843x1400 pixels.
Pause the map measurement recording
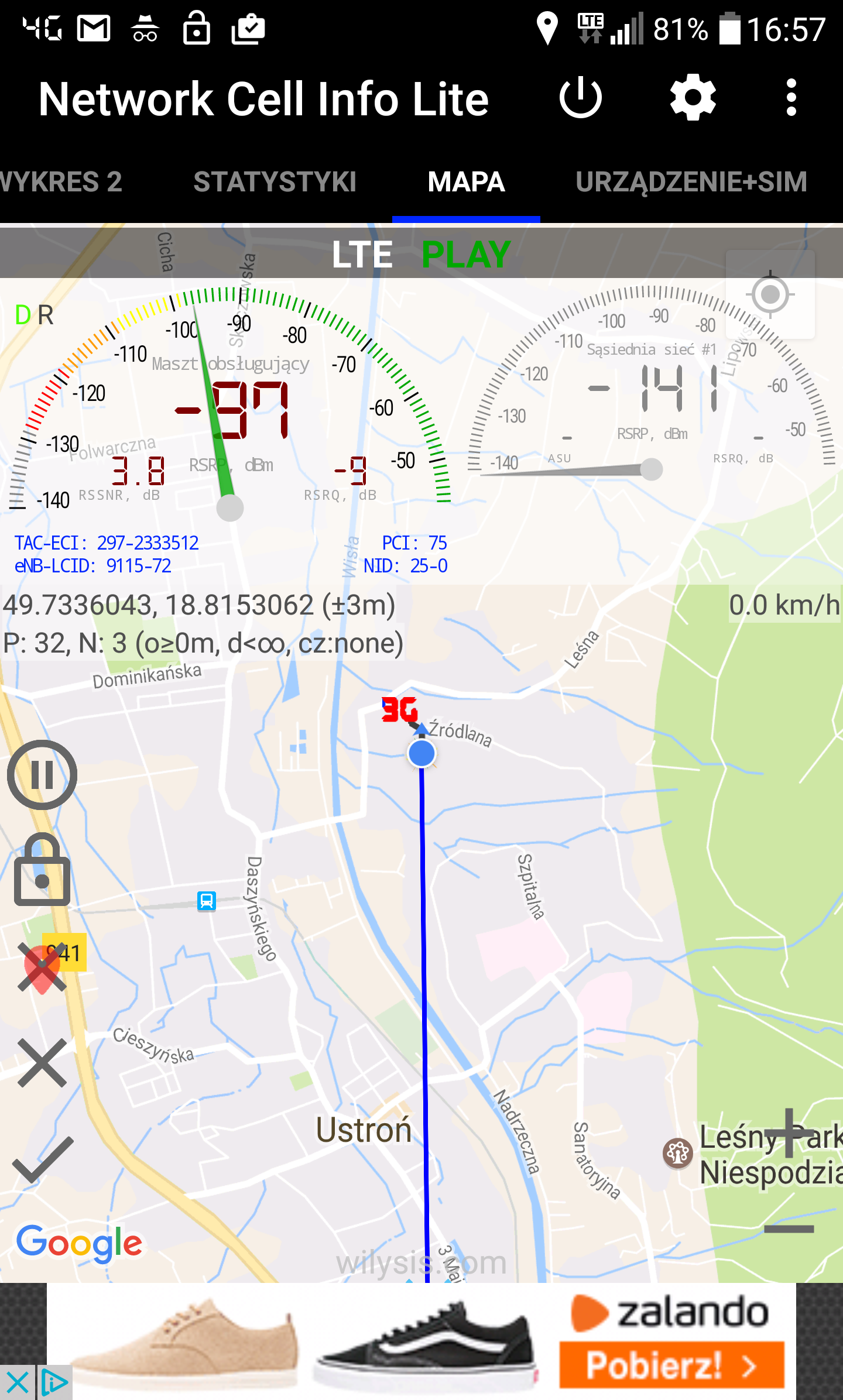[42, 775]
